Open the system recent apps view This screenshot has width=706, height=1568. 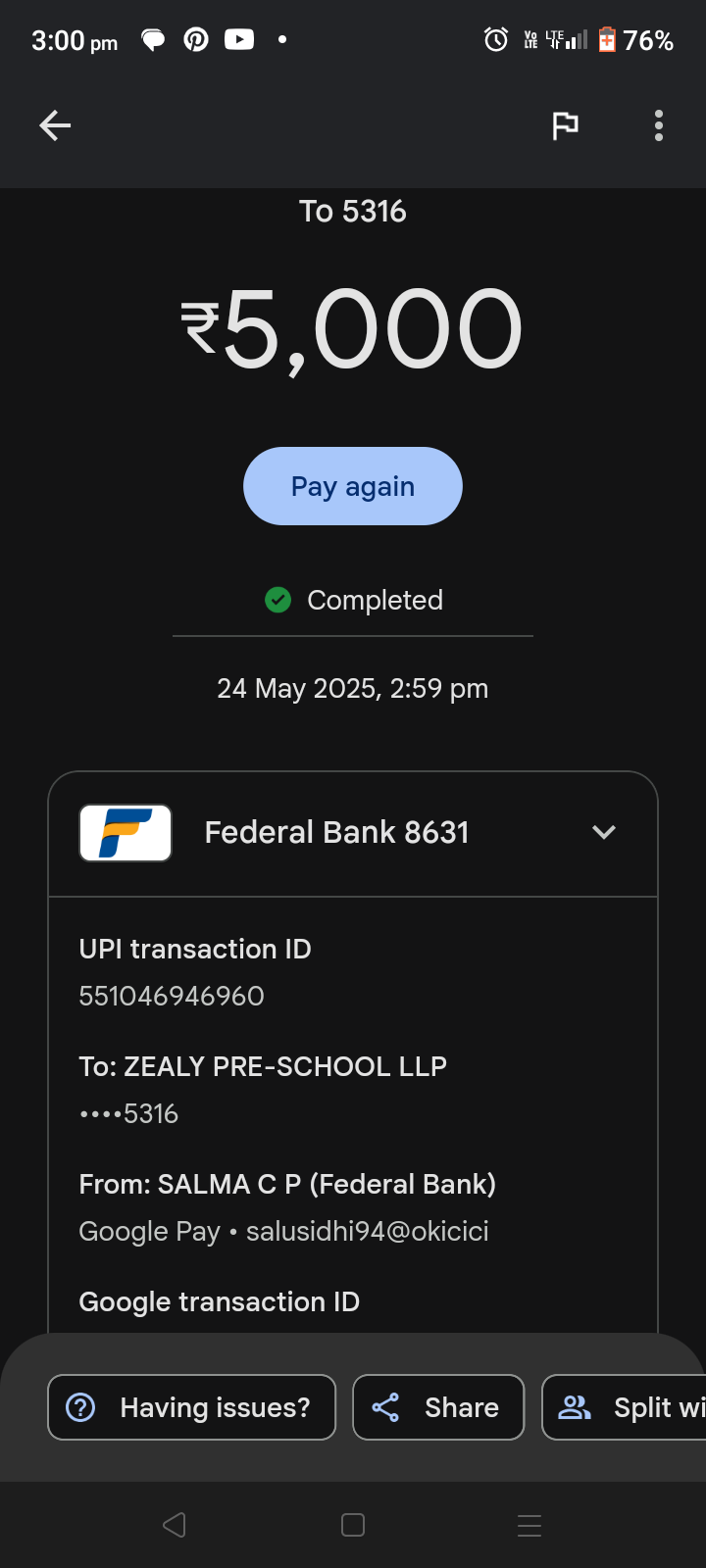coord(529,1525)
